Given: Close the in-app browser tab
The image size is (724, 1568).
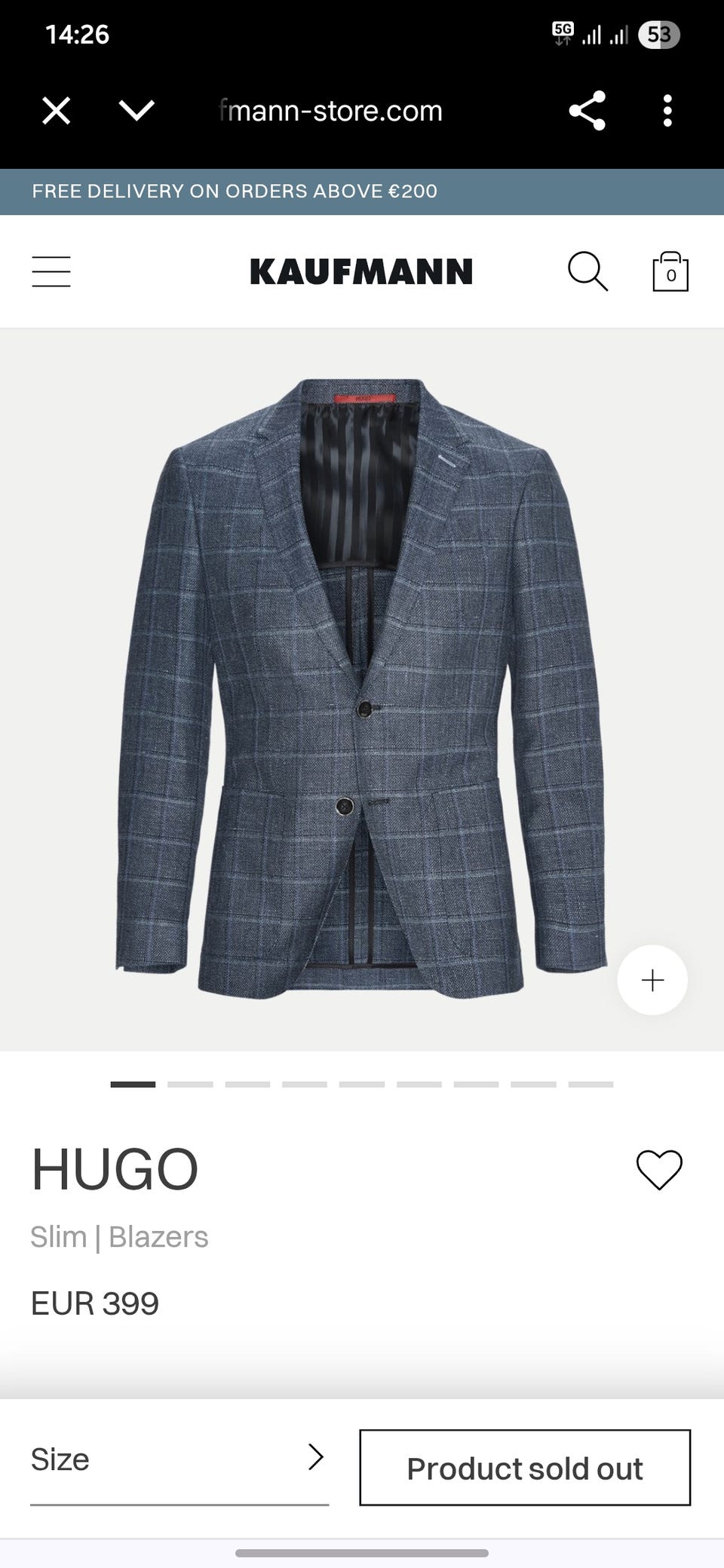Looking at the screenshot, I should [x=56, y=112].
